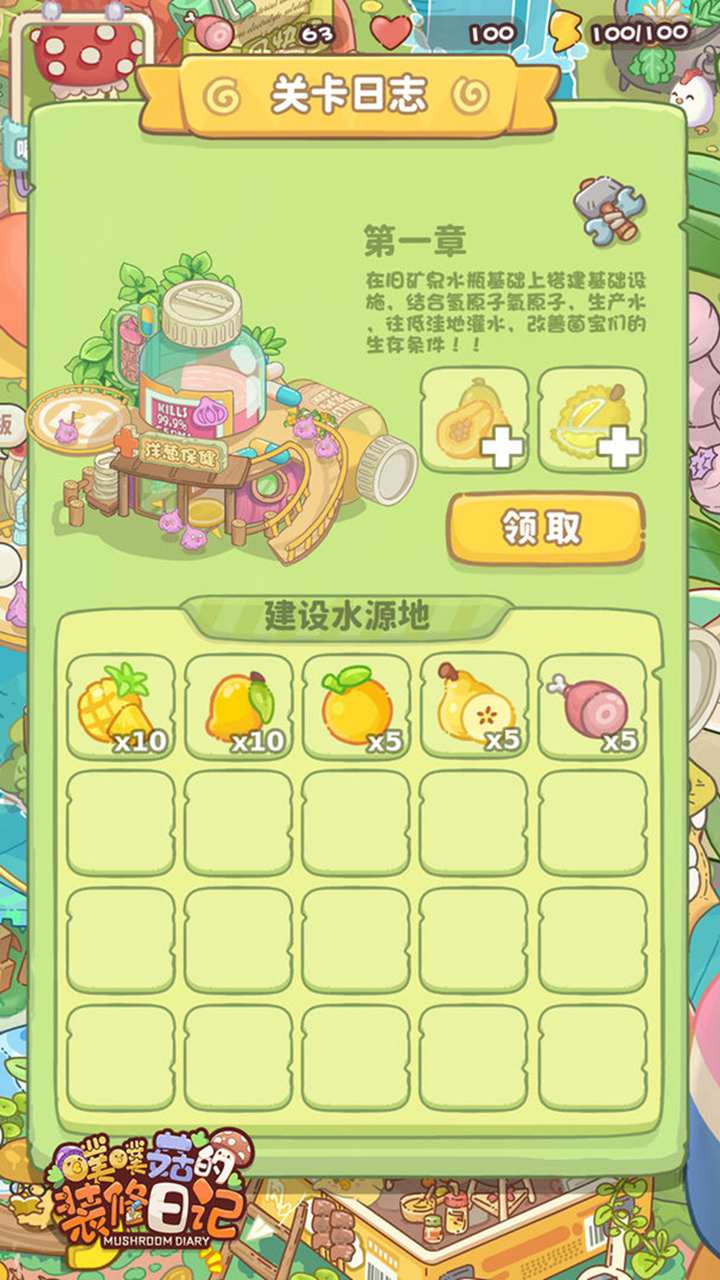Choose the pear x5 item slot

pyautogui.click(x=474, y=707)
